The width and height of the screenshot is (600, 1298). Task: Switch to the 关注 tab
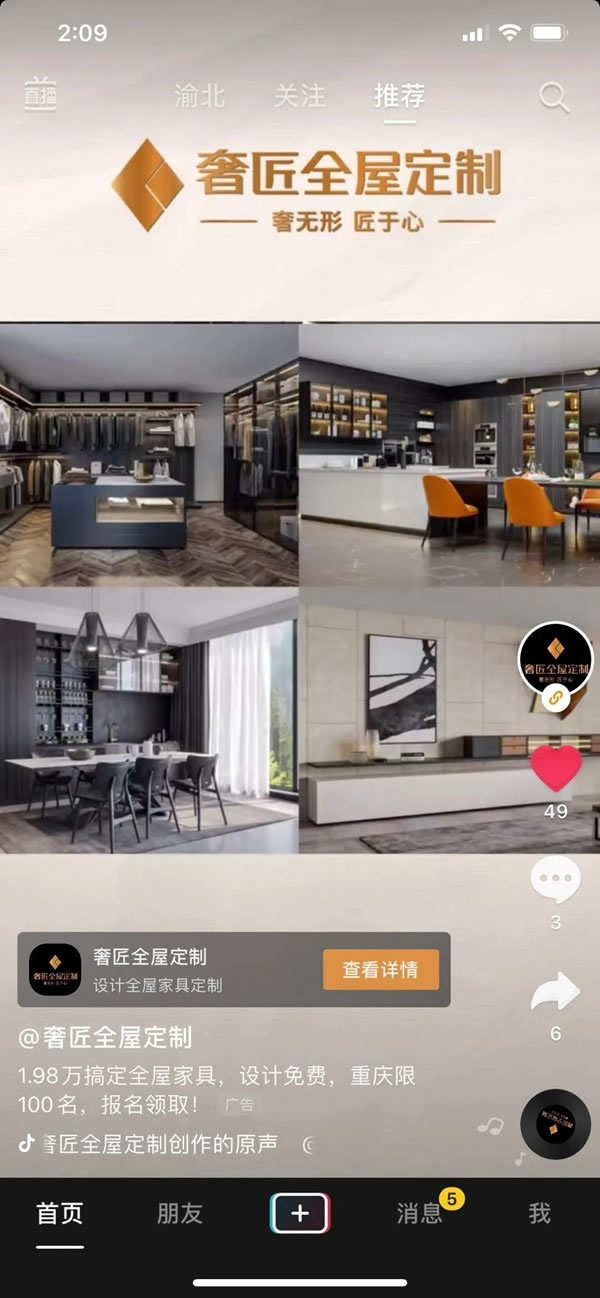(x=299, y=96)
